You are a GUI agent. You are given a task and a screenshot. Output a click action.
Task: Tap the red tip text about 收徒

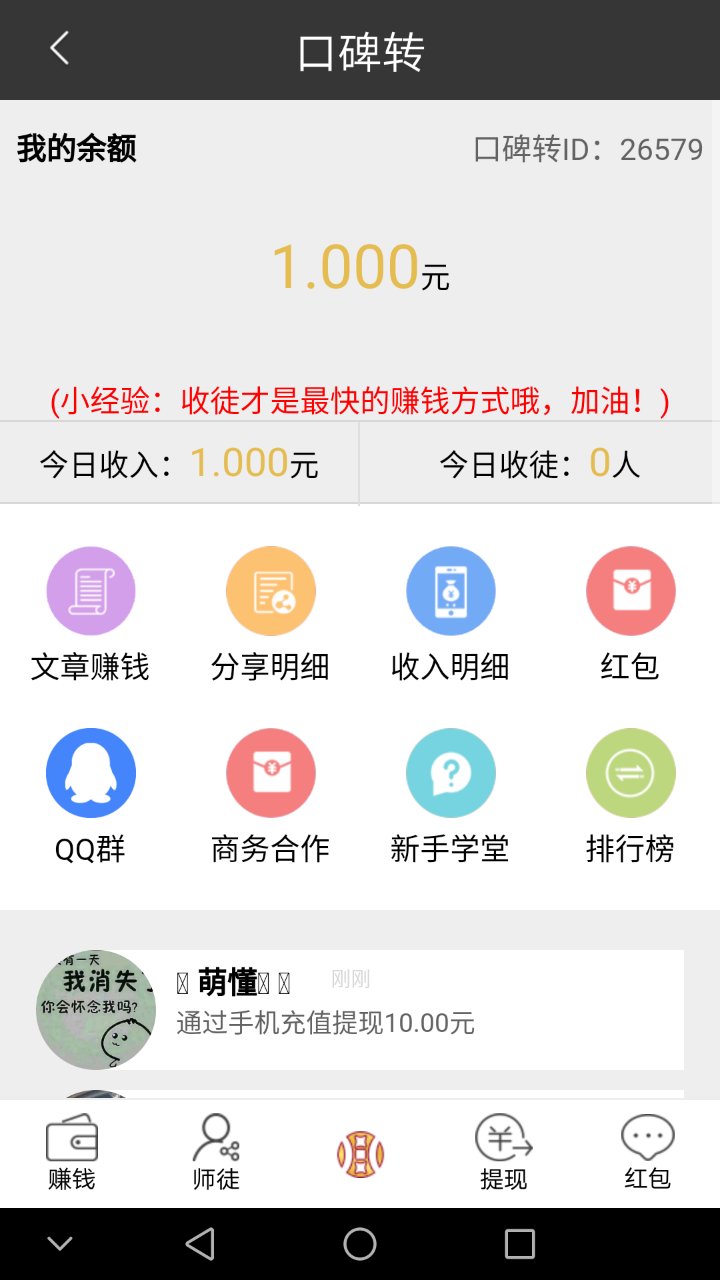point(360,398)
